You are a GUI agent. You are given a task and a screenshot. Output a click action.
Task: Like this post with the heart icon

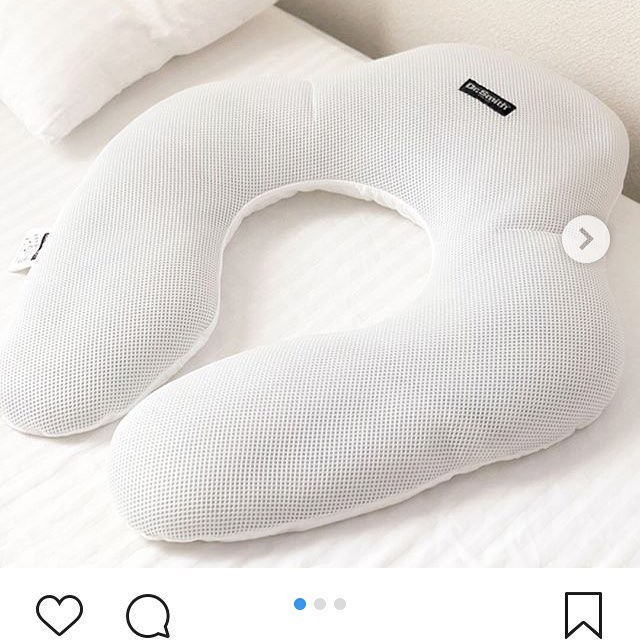[59, 613]
